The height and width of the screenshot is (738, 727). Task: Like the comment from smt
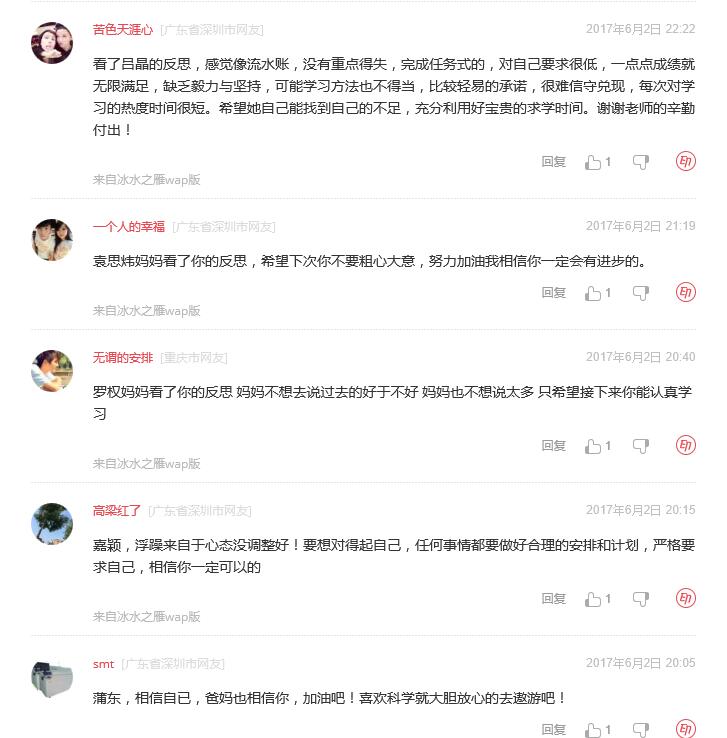[597, 730]
